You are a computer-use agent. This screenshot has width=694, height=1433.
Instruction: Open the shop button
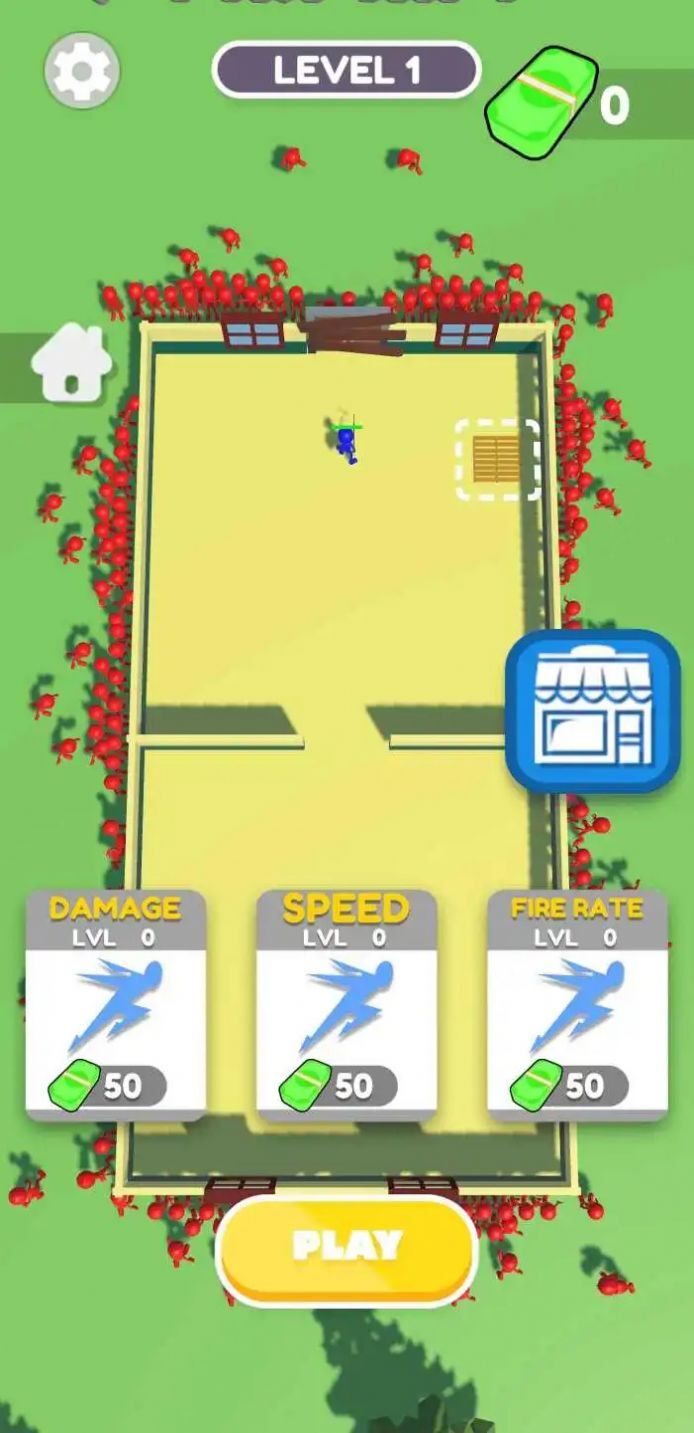click(x=592, y=711)
